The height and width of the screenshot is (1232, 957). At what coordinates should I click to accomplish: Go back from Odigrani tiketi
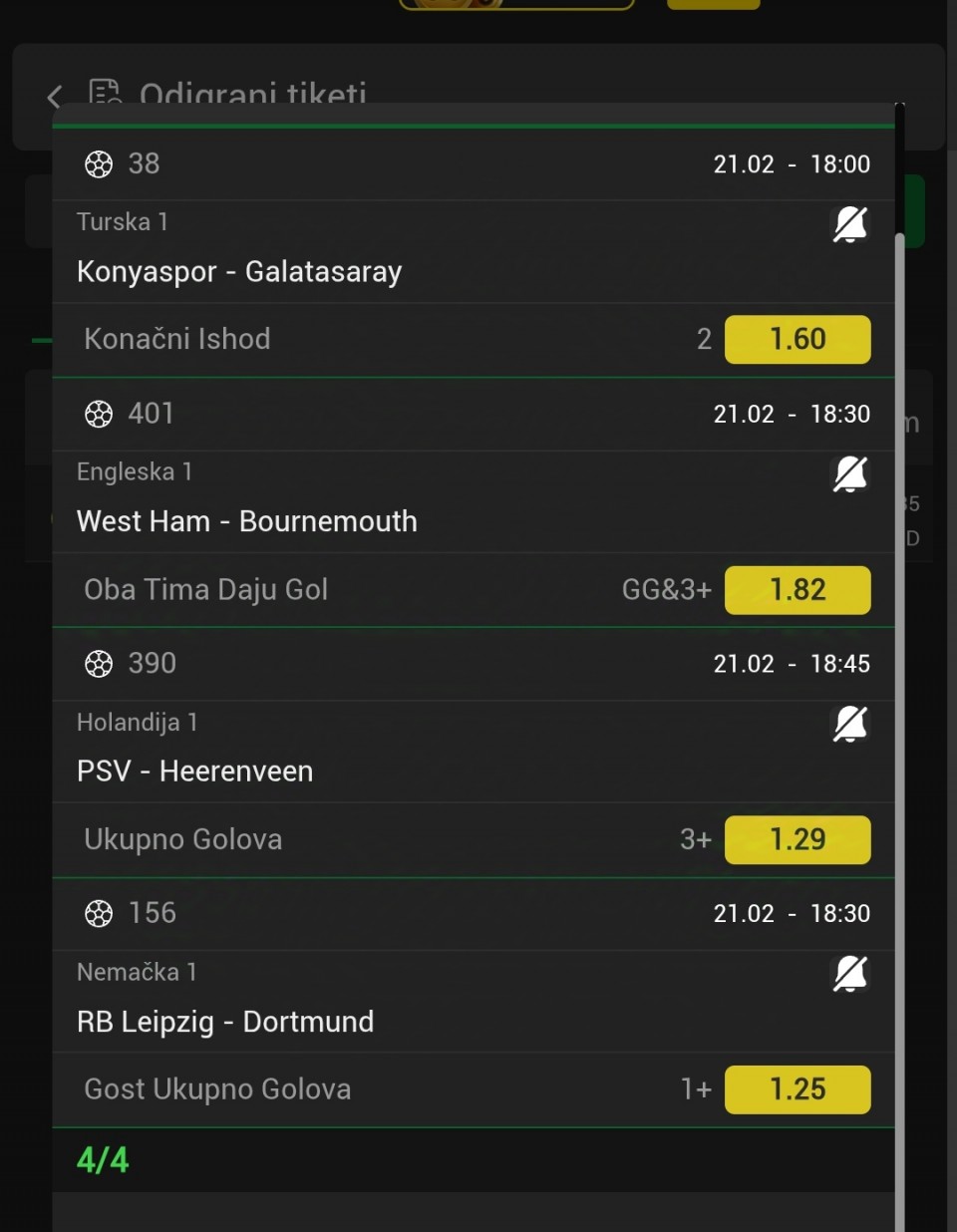point(54,97)
